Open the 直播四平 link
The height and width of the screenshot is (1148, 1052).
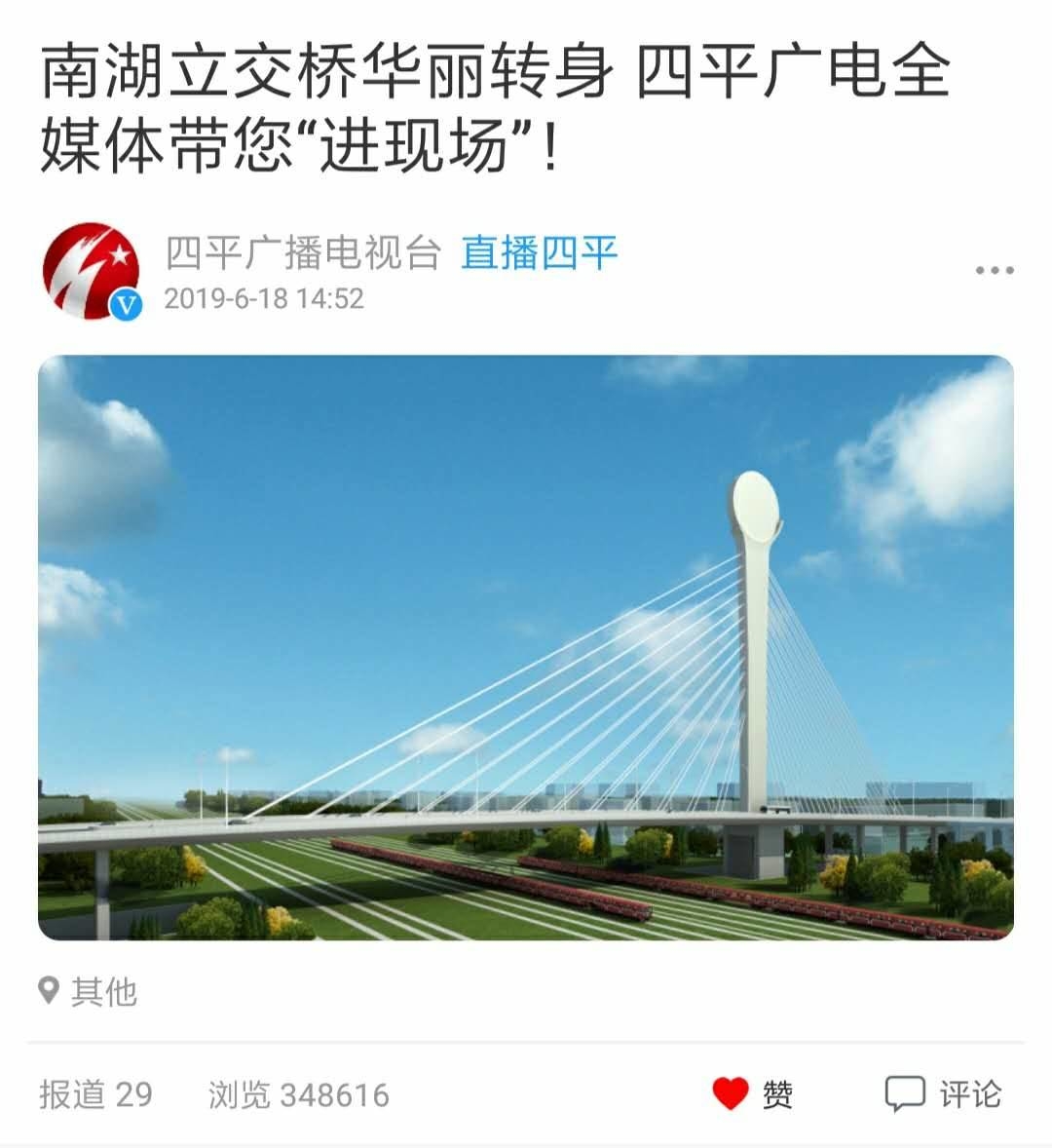point(539,252)
